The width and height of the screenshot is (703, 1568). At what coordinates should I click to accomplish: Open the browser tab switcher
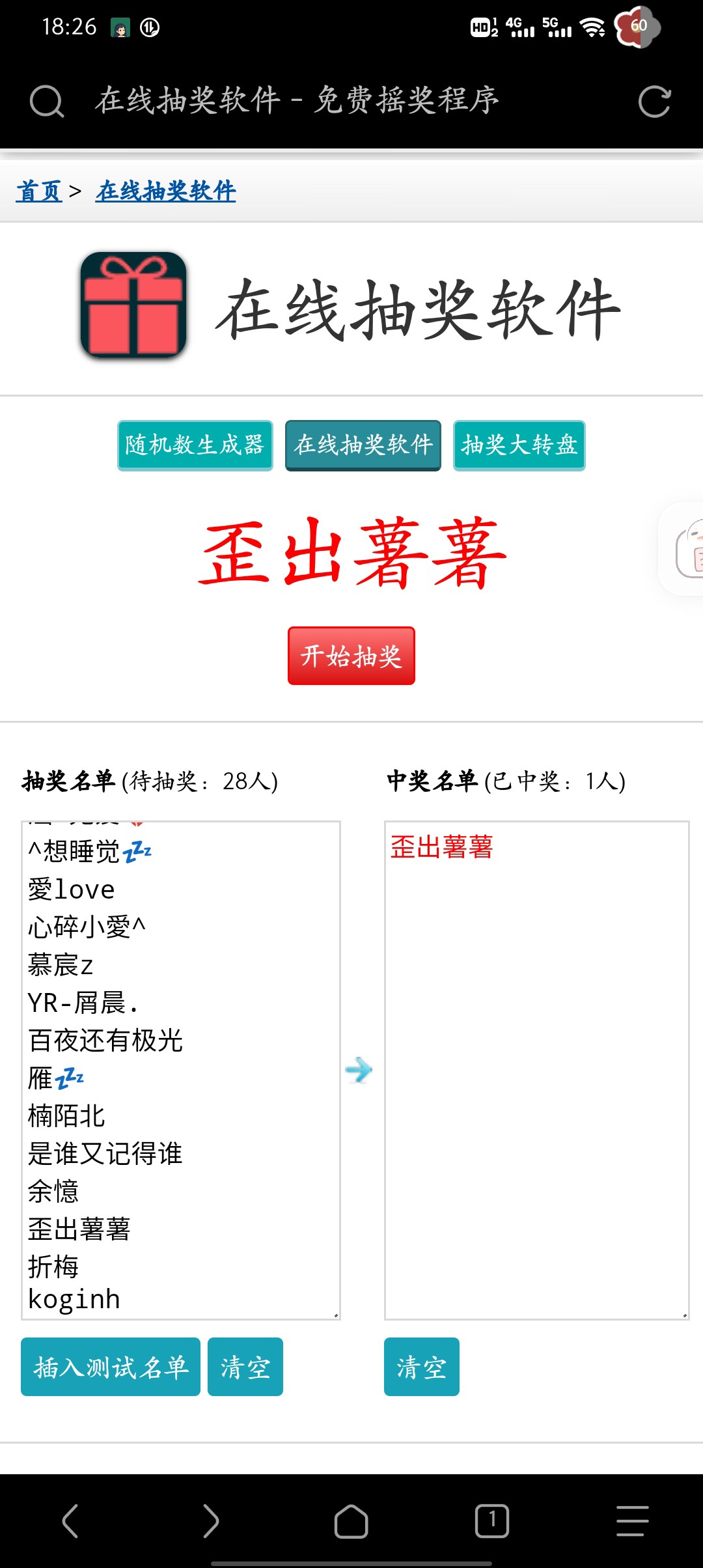[x=492, y=1520]
